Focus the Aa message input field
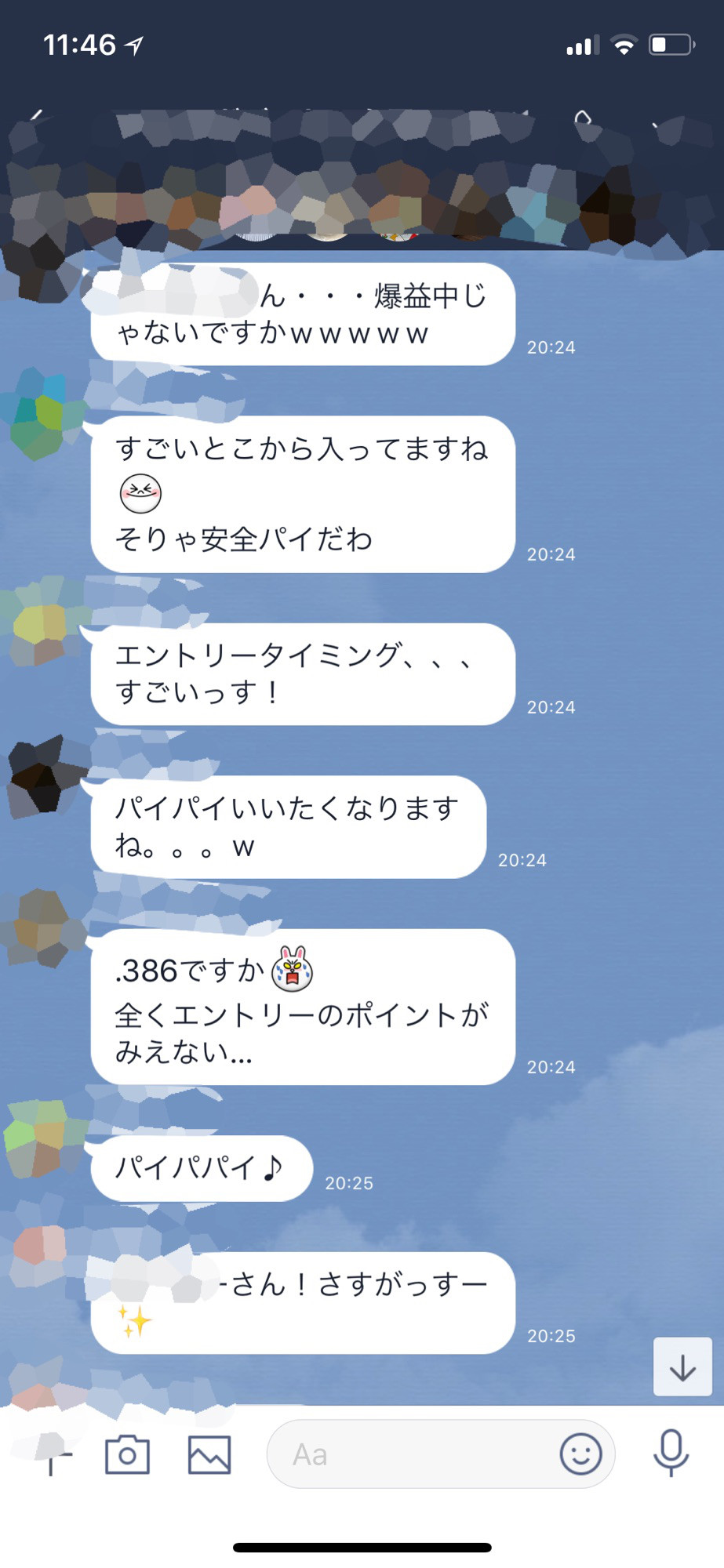This screenshot has height=1568, width=724. pyautogui.click(x=408, y=1454)
